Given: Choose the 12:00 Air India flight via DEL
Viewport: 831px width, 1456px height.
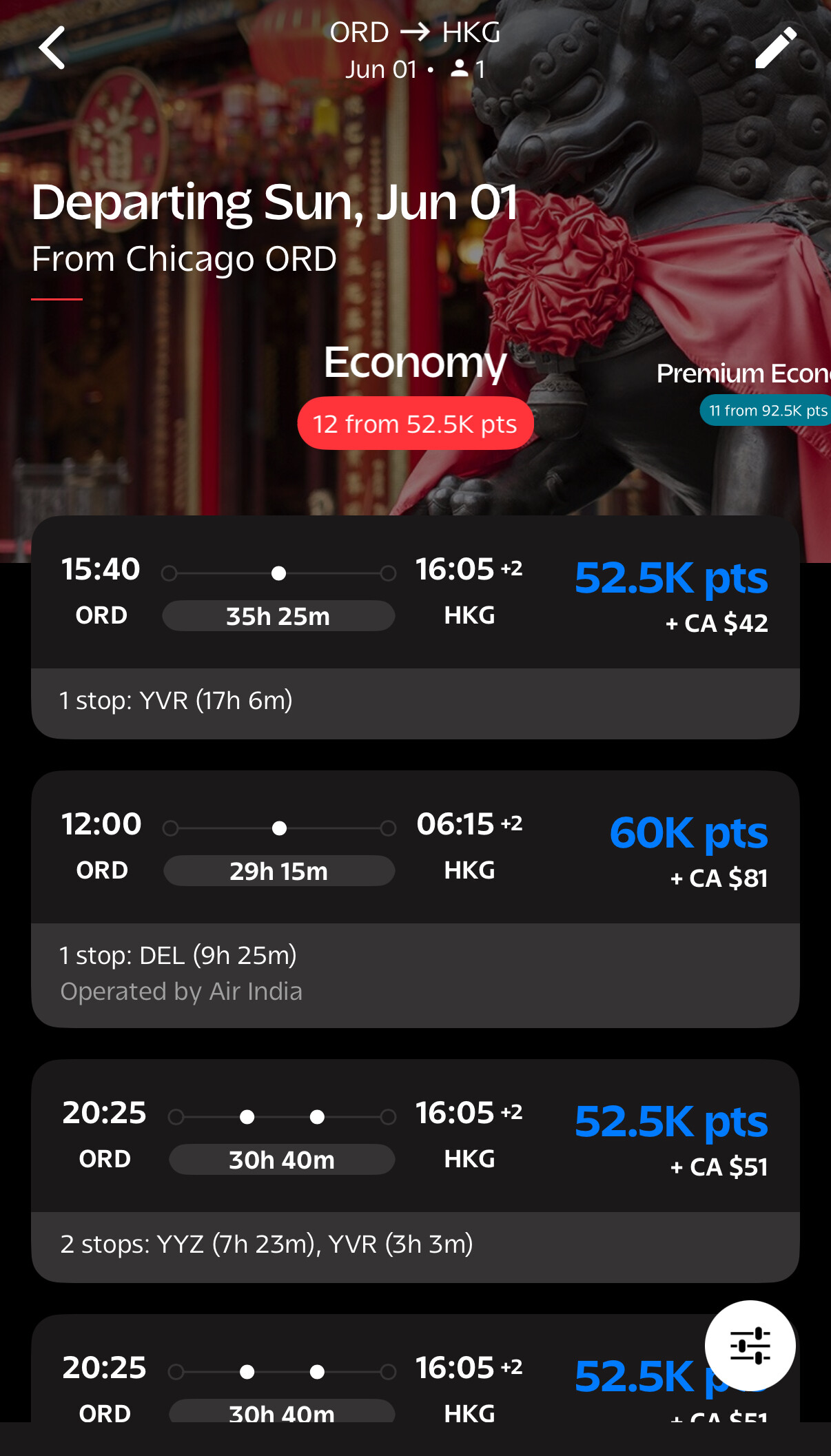Looking at the screenshot, I should pyautogui.click(x=415, y=897).
